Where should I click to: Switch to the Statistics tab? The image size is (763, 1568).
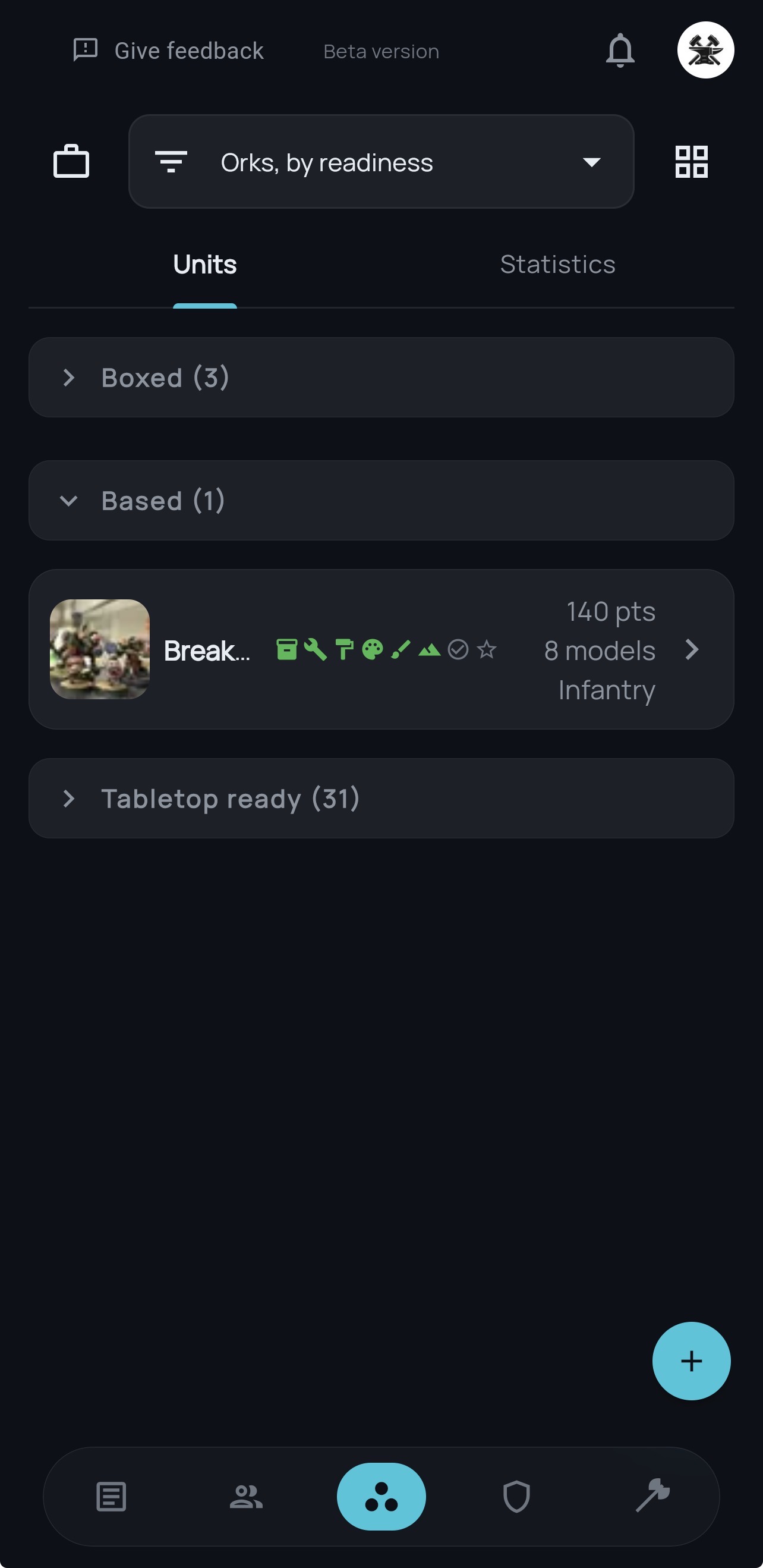click(557, 264)
